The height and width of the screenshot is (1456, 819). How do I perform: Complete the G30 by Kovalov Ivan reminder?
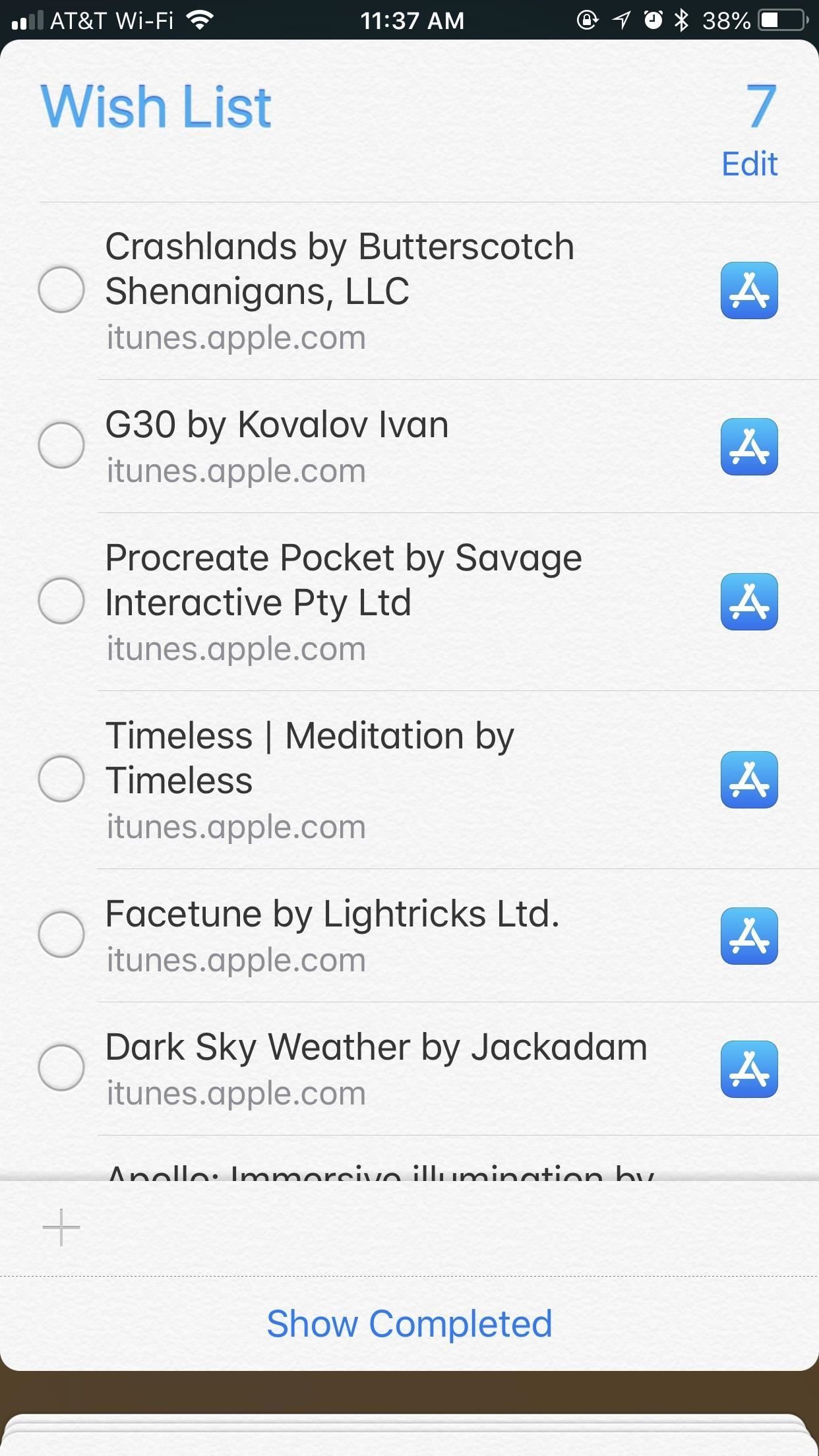(61, 445)
